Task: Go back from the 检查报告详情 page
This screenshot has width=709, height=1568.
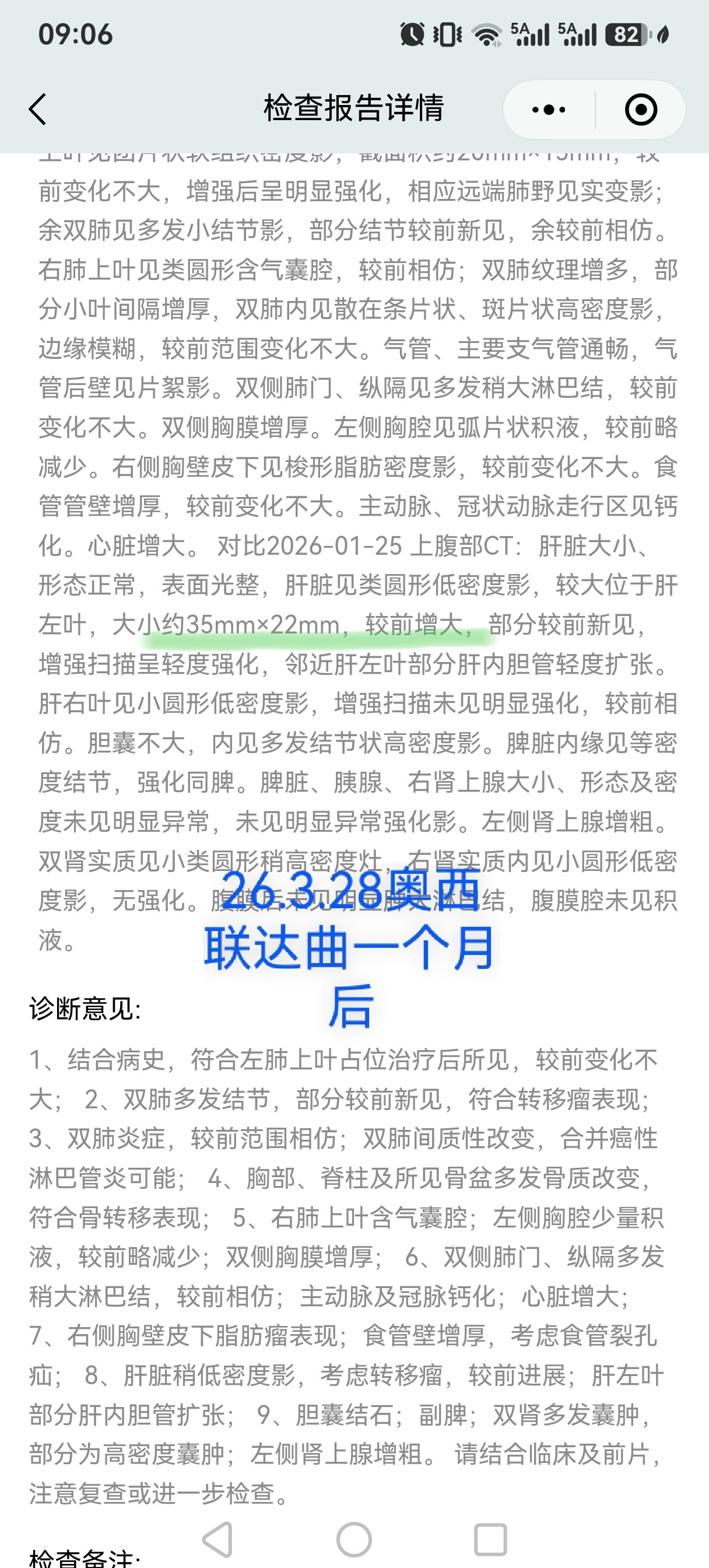Action: pos(38,110)
